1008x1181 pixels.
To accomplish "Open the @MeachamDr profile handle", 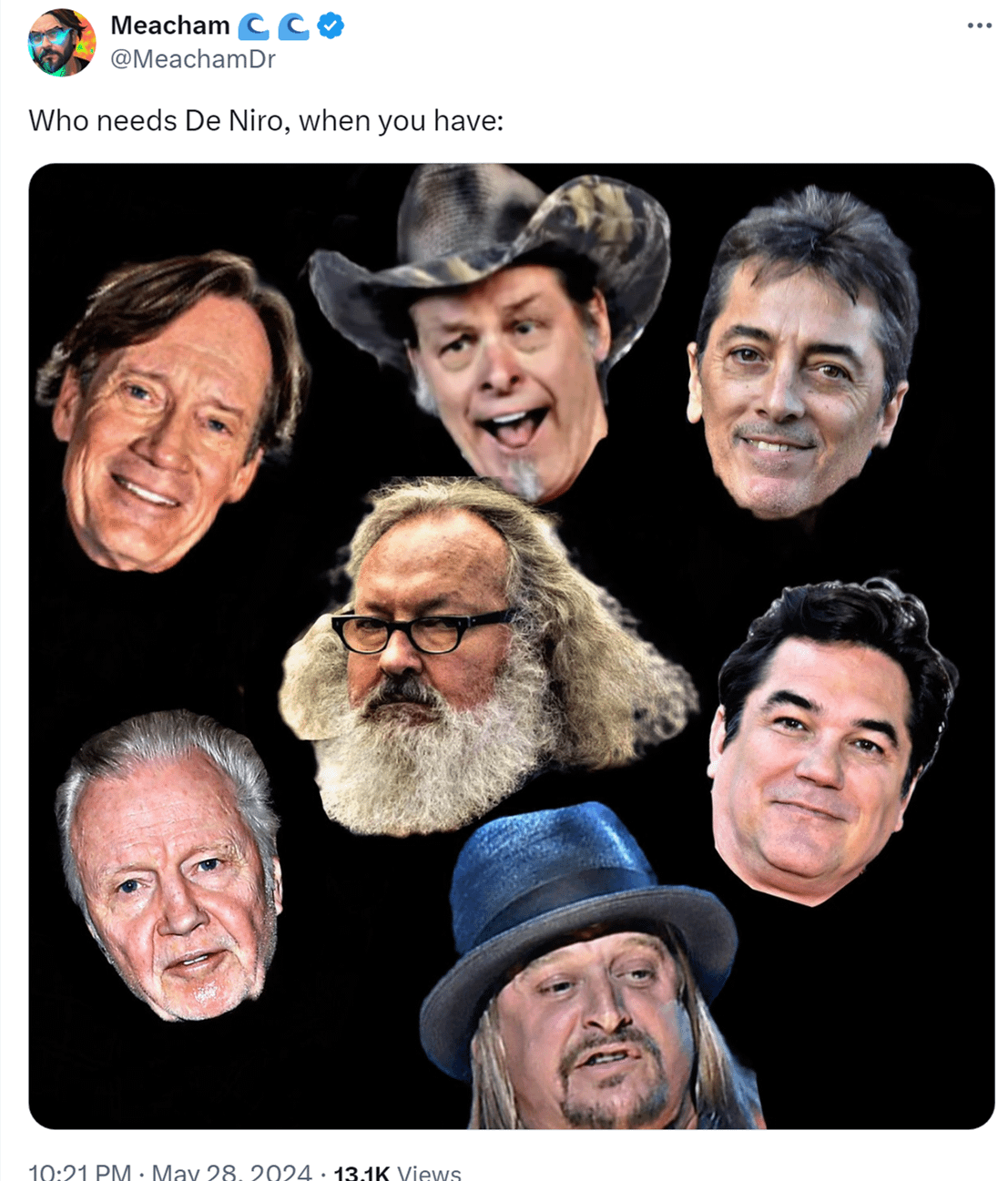I will (x=192, y=59).
